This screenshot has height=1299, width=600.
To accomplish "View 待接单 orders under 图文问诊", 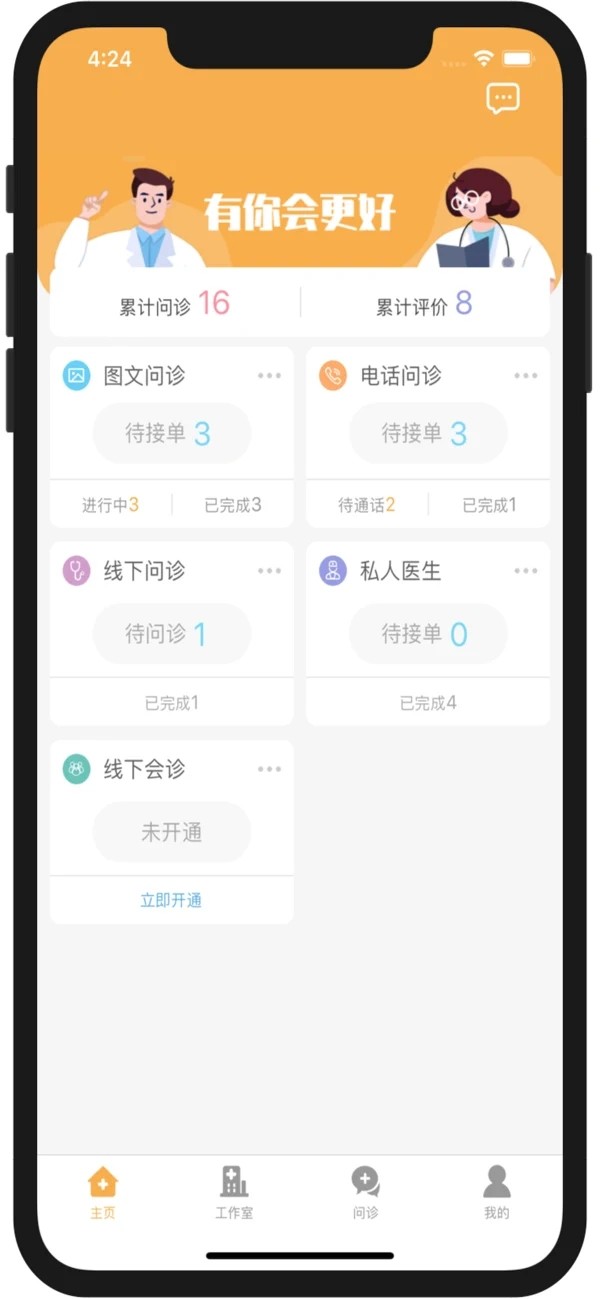I will [171, 433].
